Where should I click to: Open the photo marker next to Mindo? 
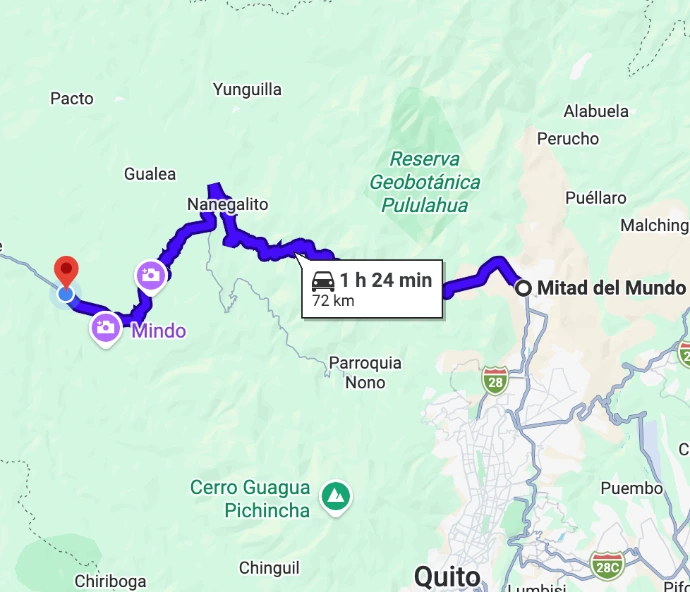pyautogui.click(x=106, y=326)
